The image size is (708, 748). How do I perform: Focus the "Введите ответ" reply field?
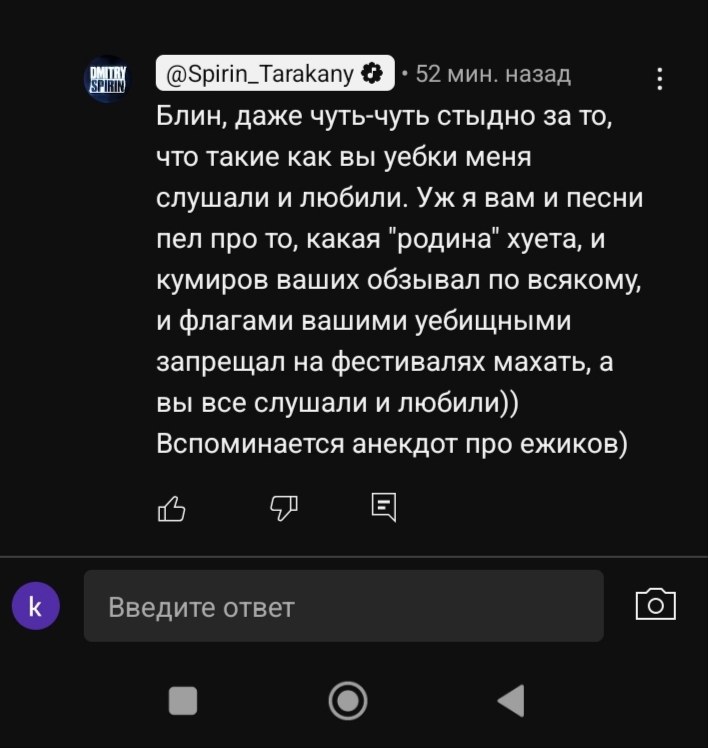pyautogui.click(x=343, y=606)
